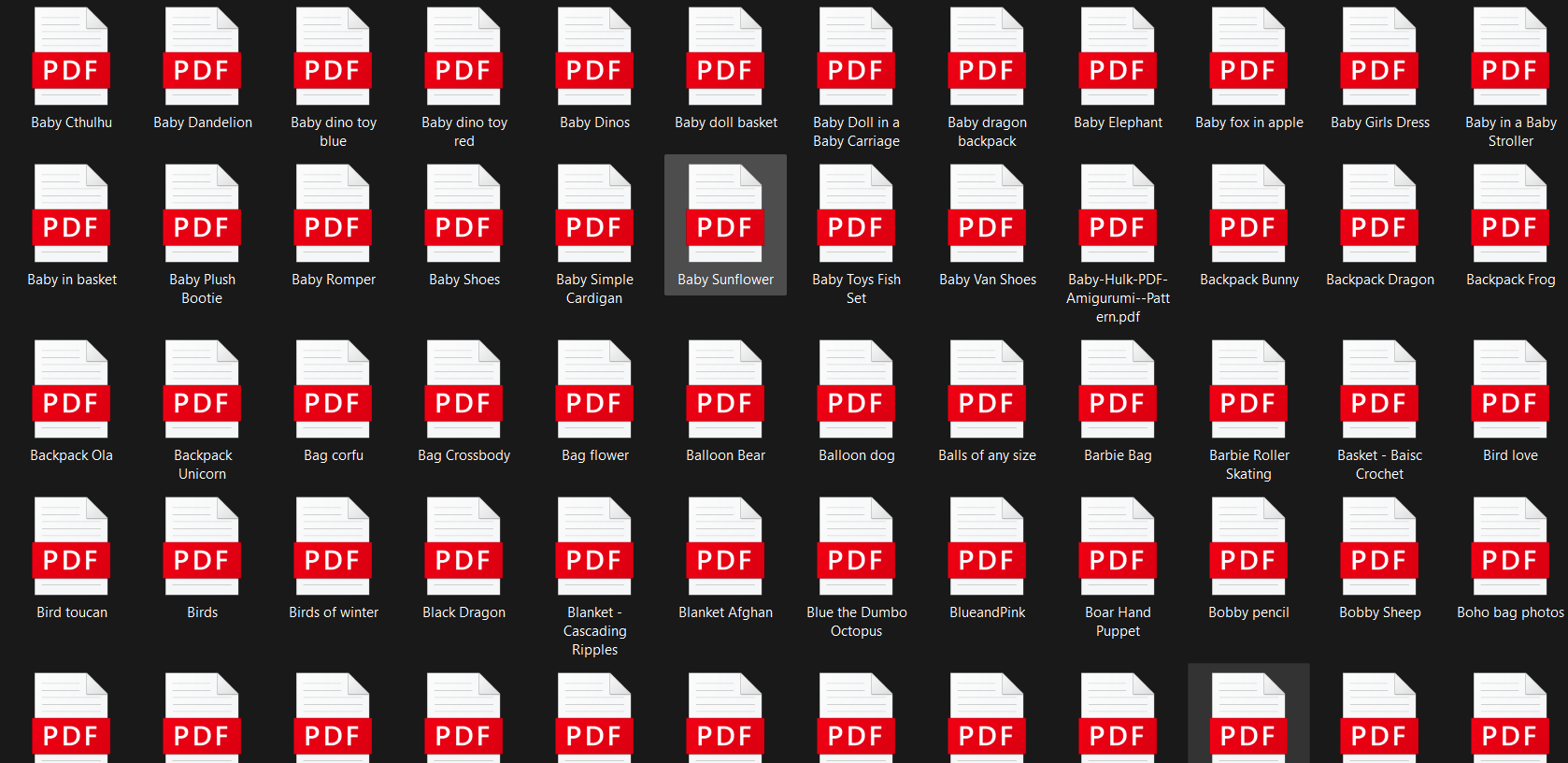
Task: Open Baby Sunflower PDF
Action: click(x=725, y=215)
